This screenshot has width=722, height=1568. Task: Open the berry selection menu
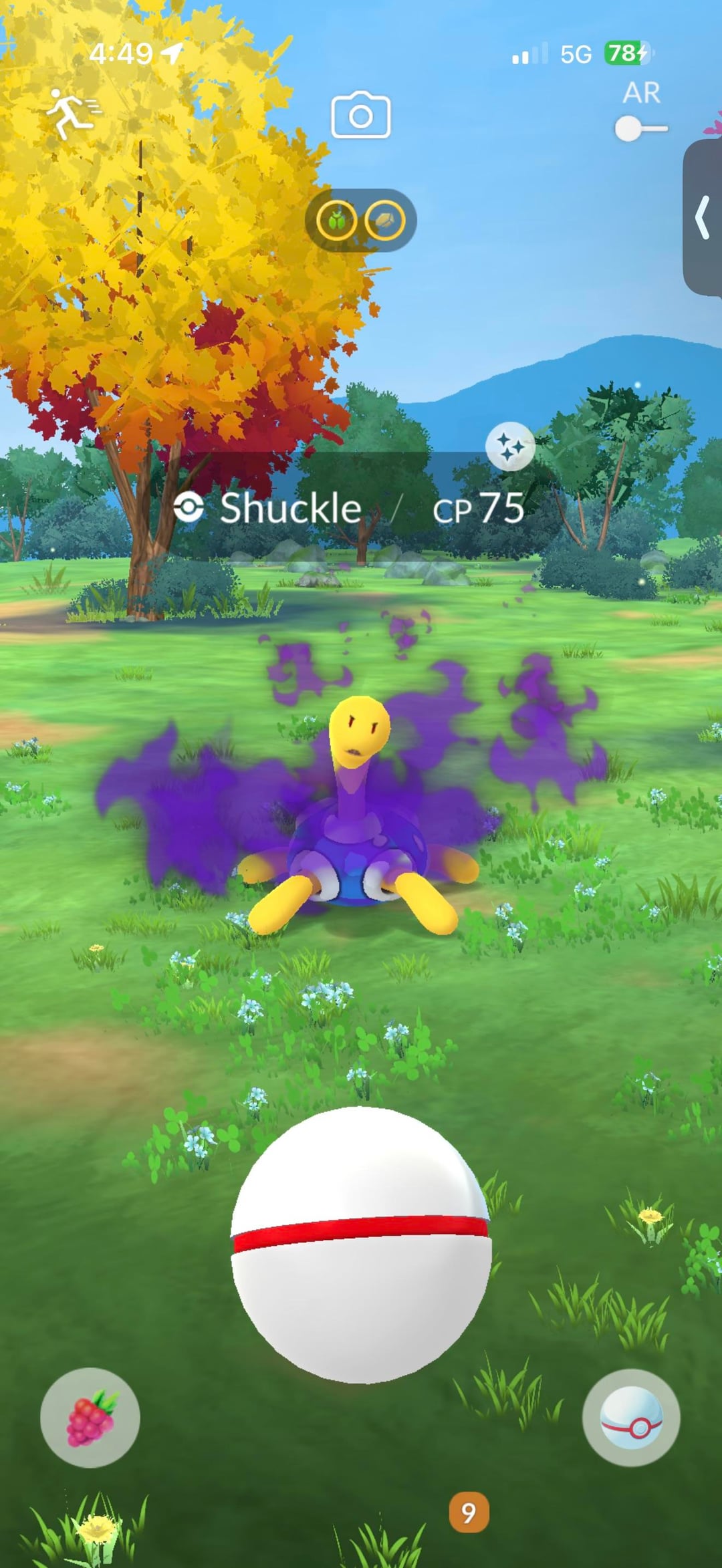(x=90, y=1417)
